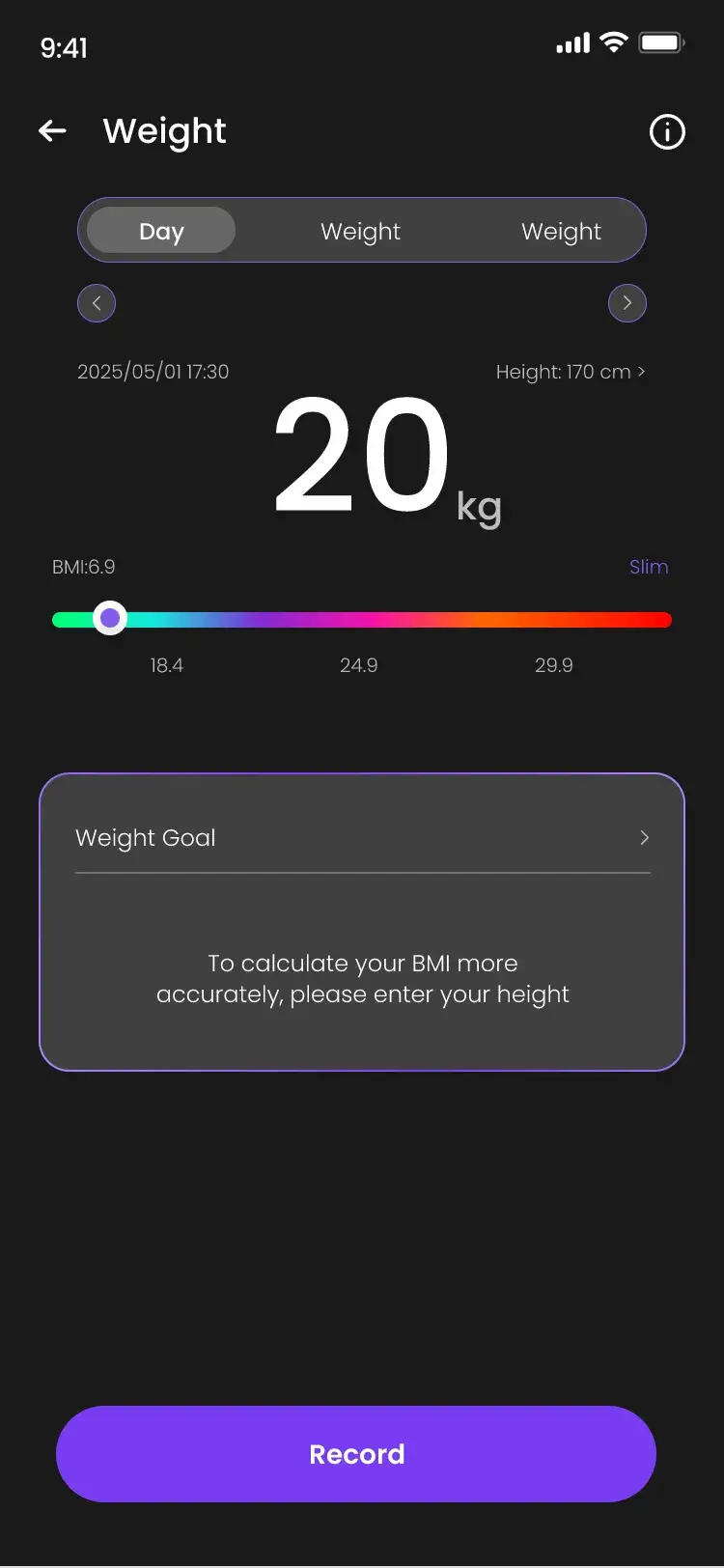The height and width of the screenshot is (1568, 724).
Task: Go back using the arrow beside Weight
Action: tap(52, 130)
